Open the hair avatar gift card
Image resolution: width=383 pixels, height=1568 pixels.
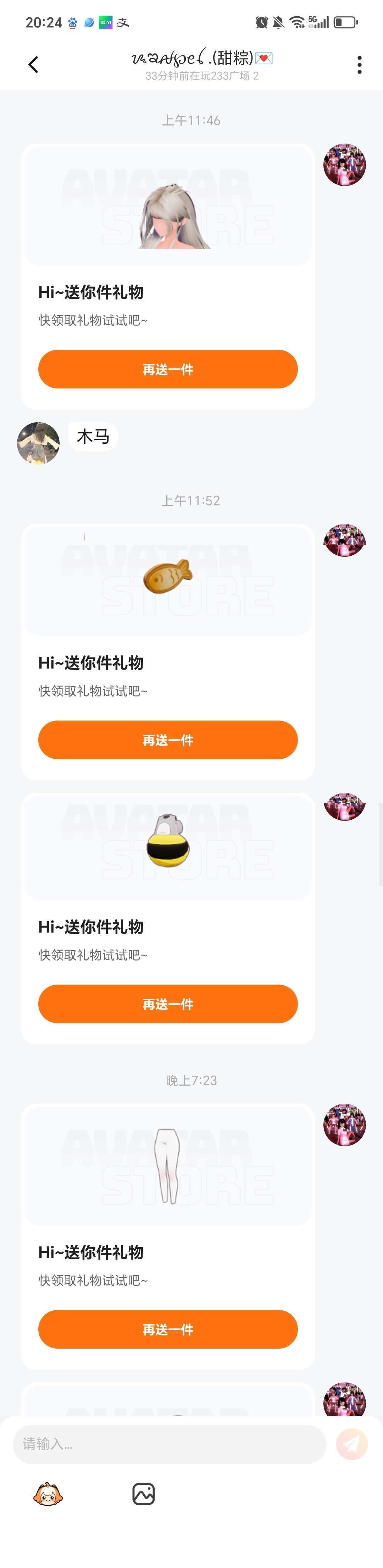[x=167, y=207]
